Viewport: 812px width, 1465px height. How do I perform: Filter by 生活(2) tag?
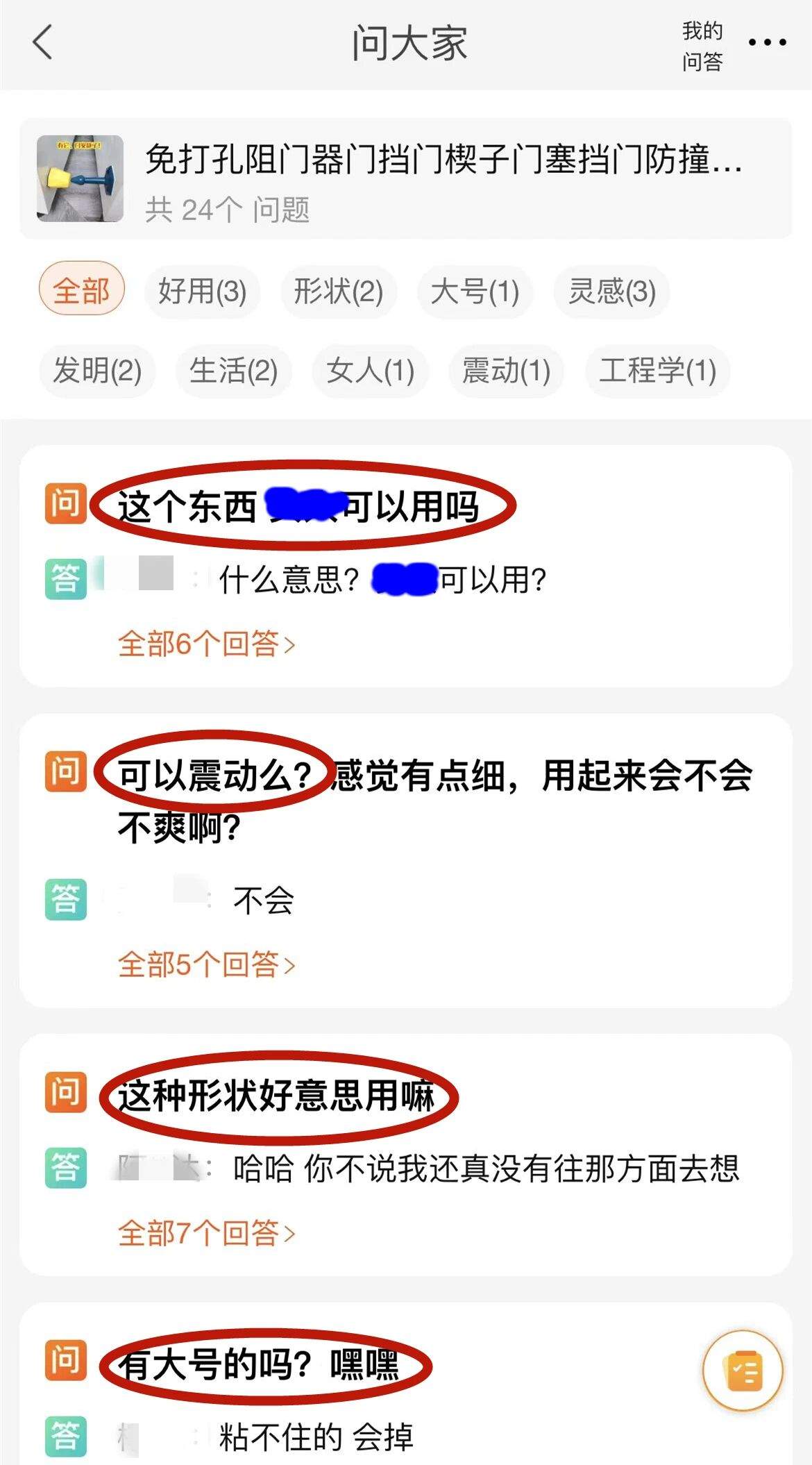click(233, 370)
